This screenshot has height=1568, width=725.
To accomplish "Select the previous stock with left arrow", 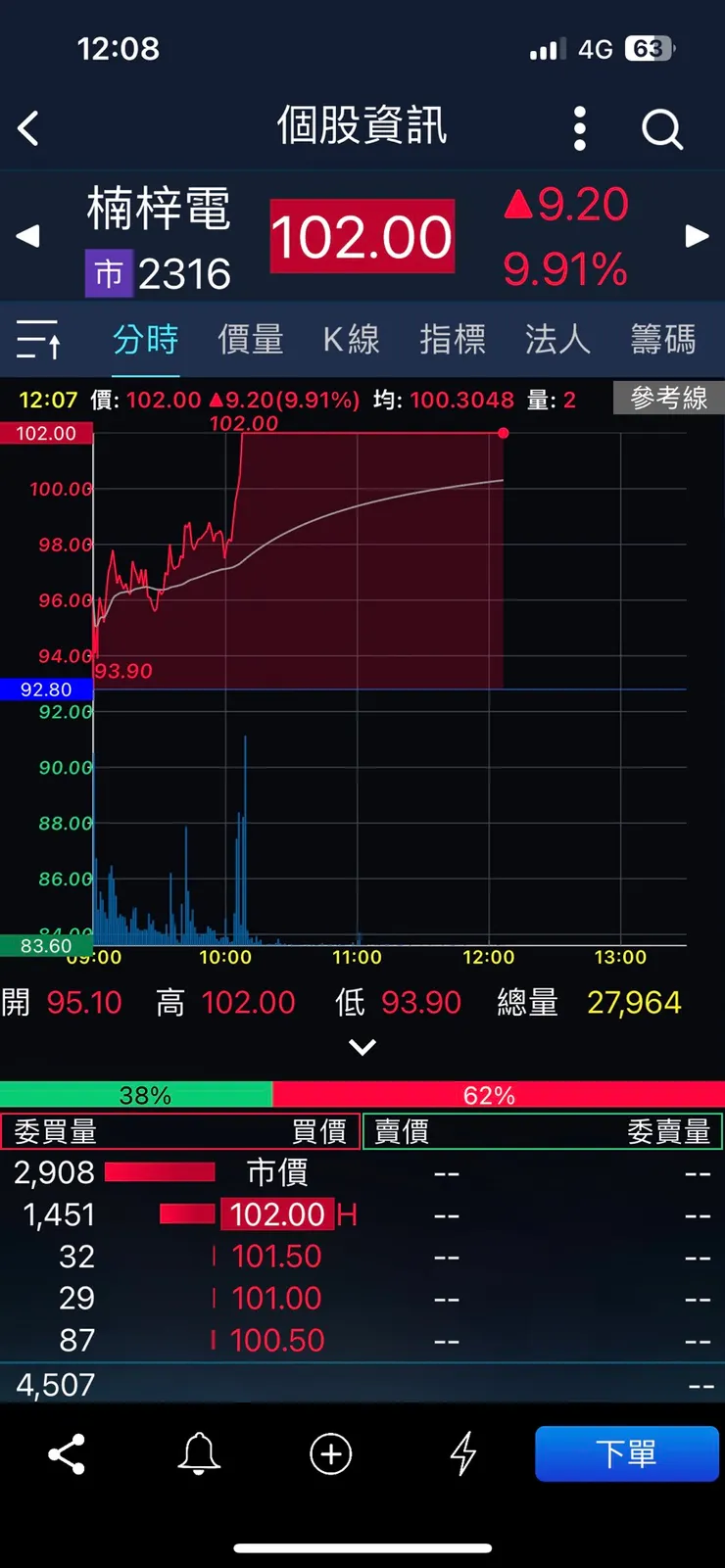I will [x=27, y=236].
